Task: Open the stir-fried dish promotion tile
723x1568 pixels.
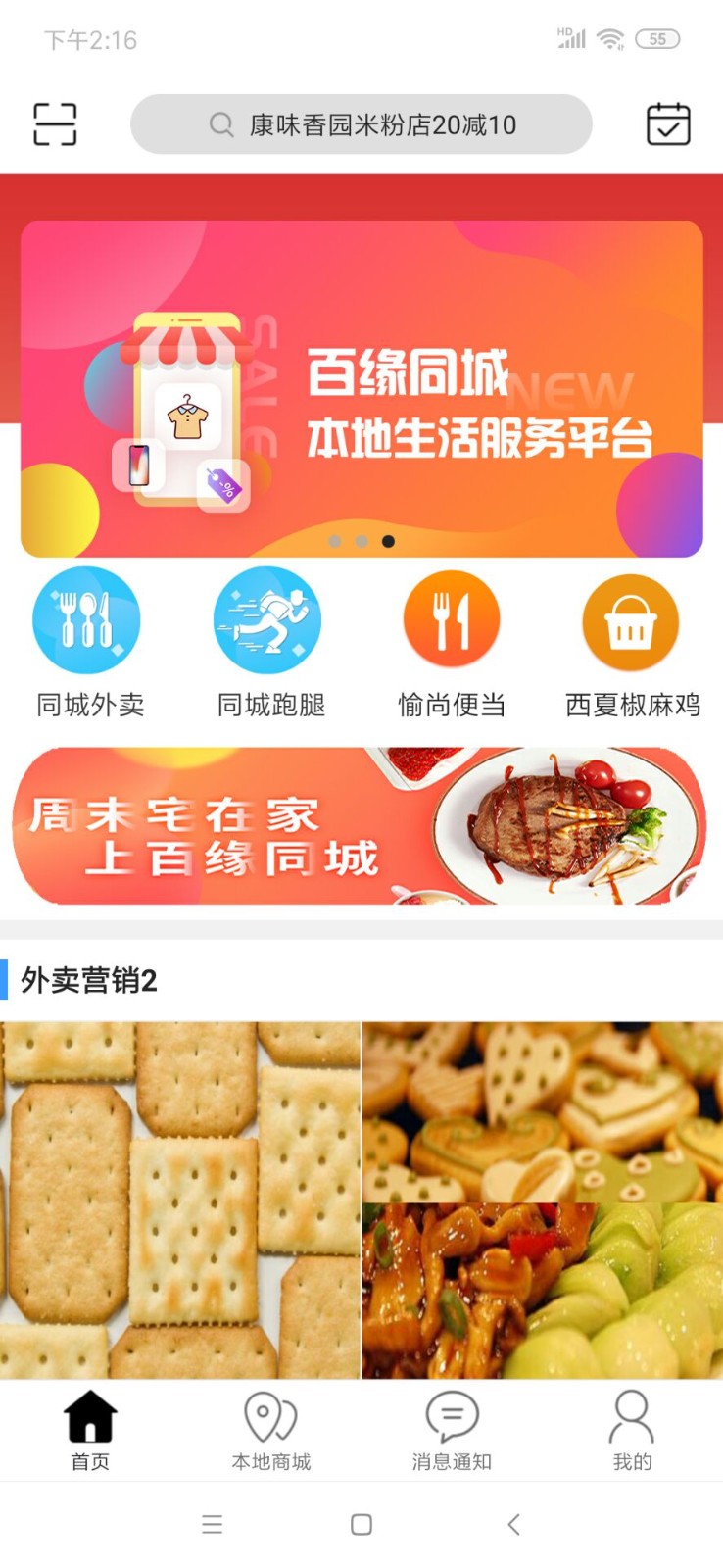Action: tap(543, 1290)
